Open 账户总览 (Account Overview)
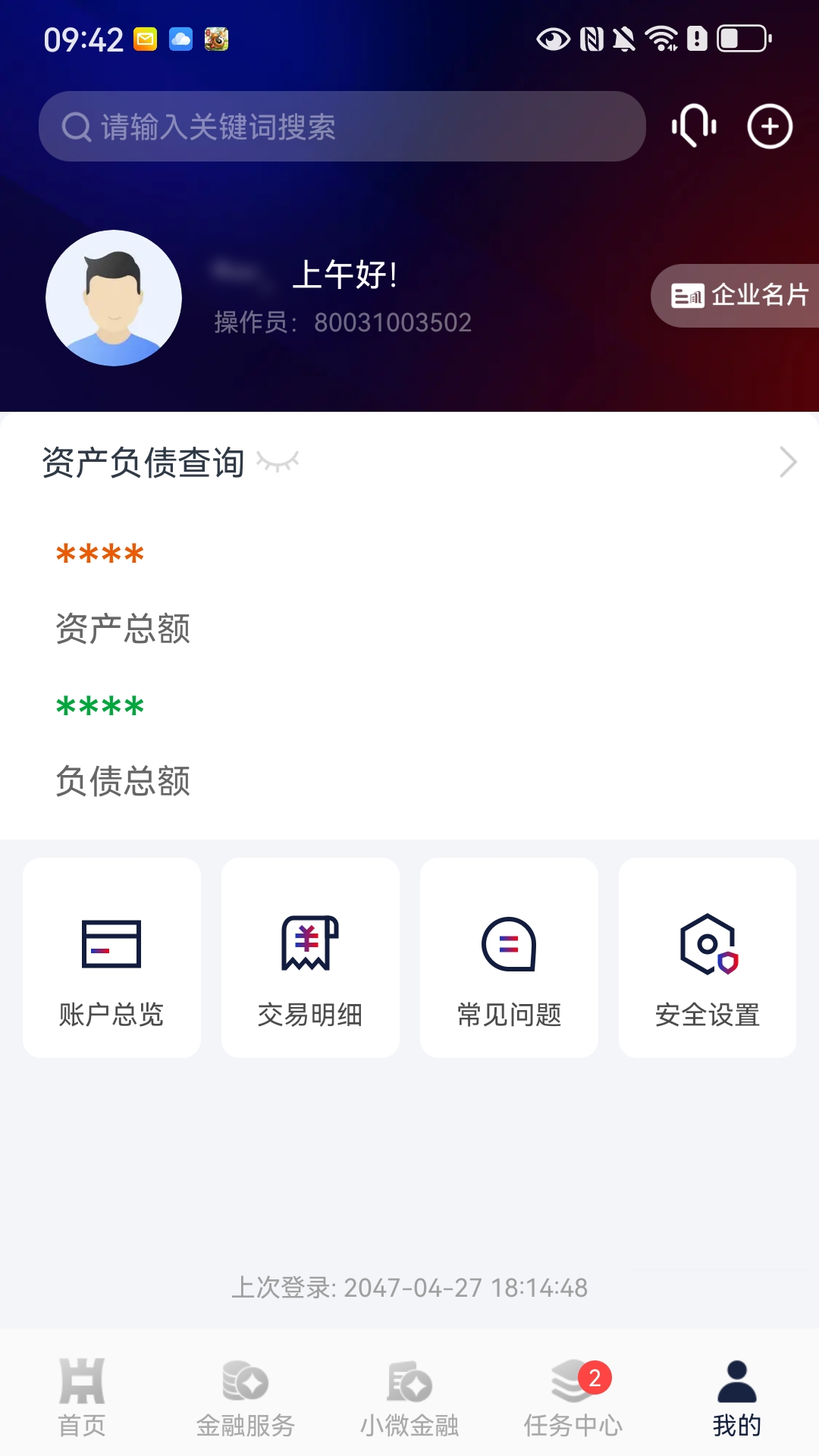Viewport: 819px width, 1456px height. 111,958
